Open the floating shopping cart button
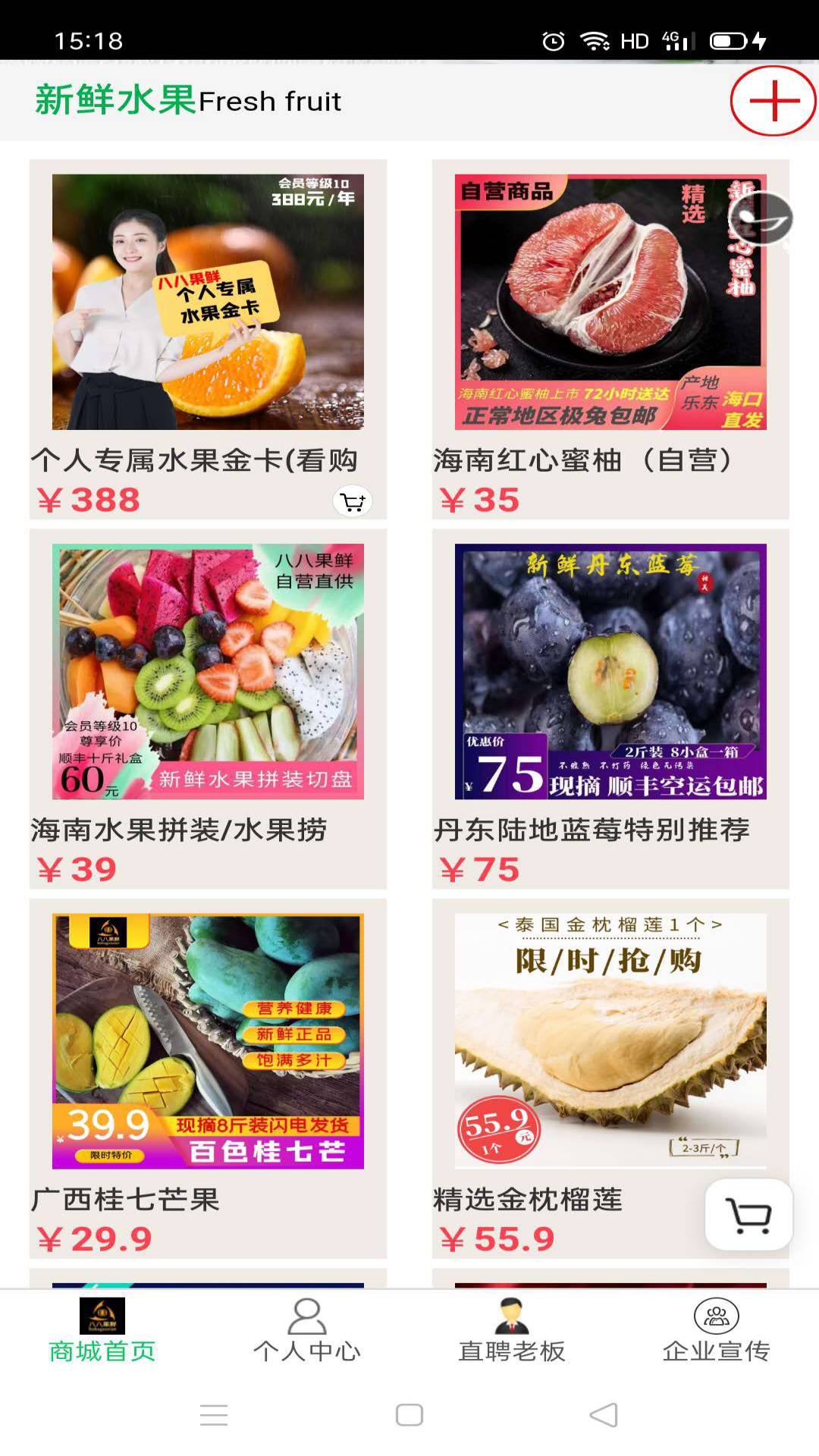This screenshot has width=819, height=1456. point(748,1215)
